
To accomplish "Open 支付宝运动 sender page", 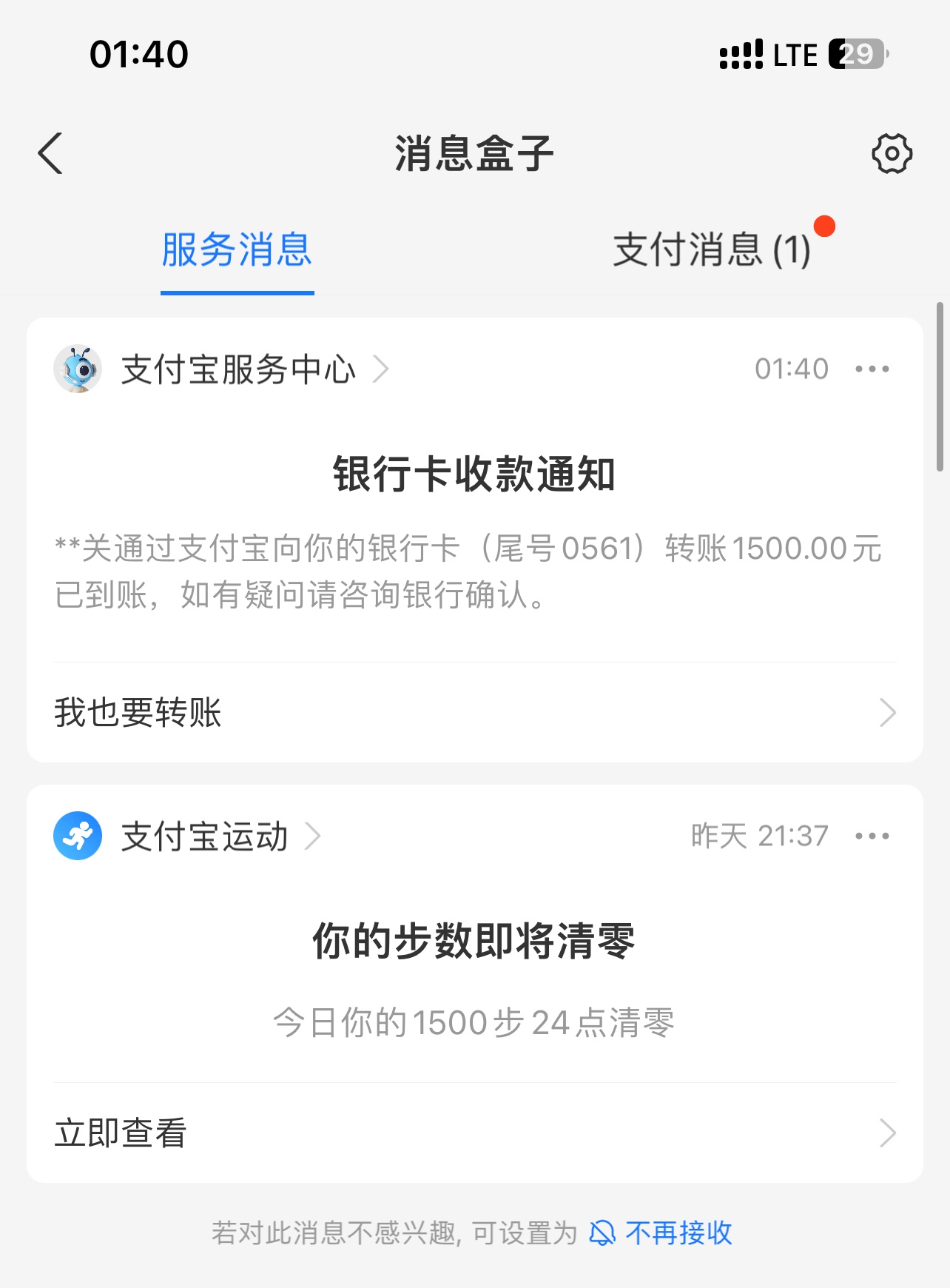I will (204, 836).
